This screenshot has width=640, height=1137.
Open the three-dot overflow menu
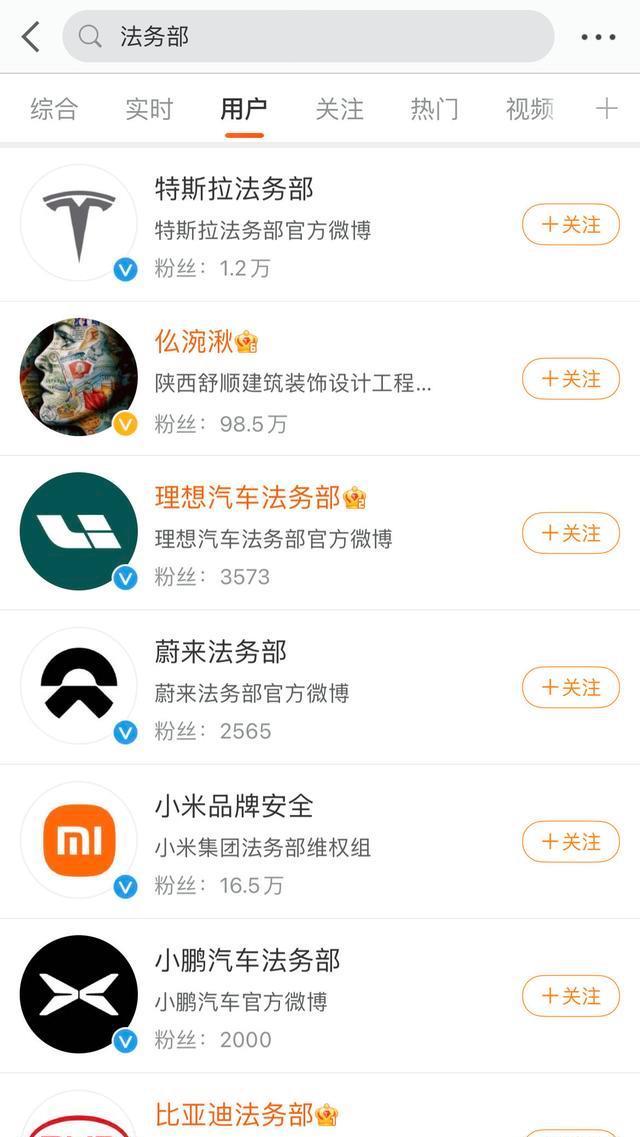click(x=598, y=37)
